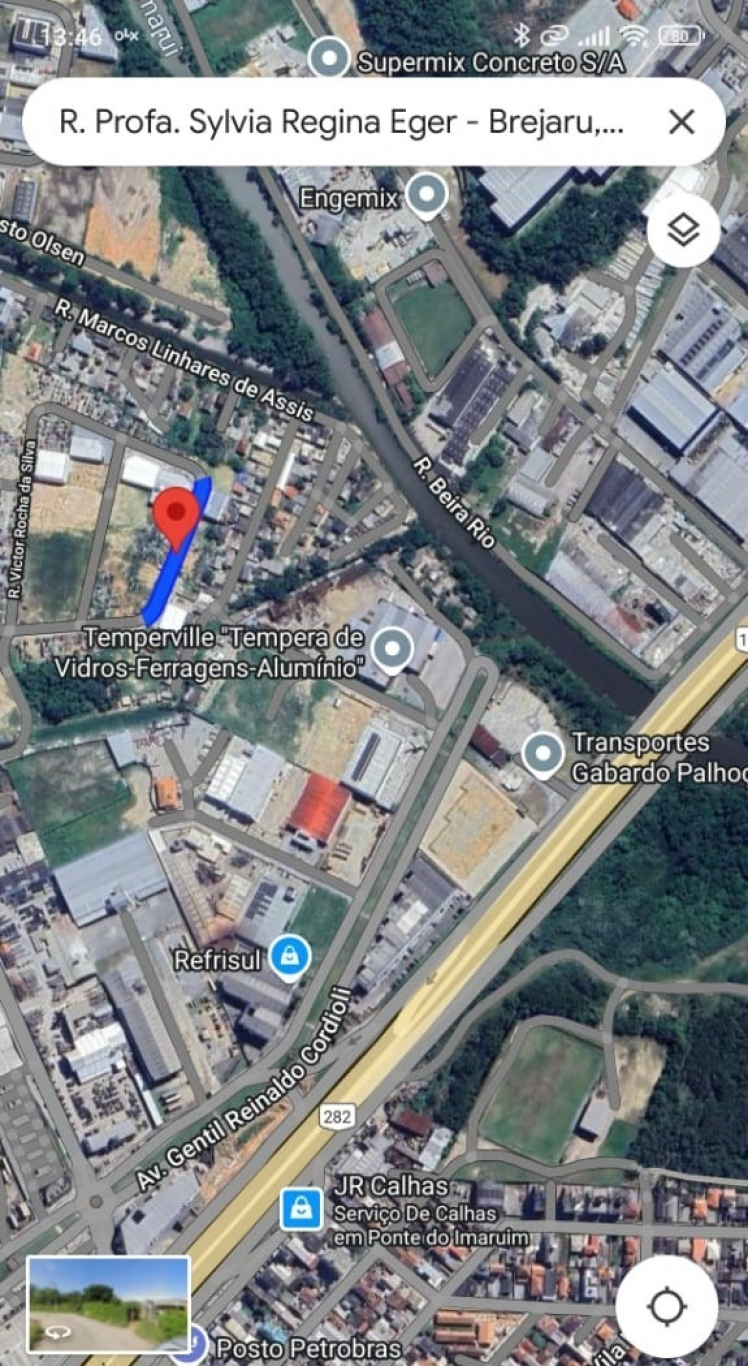Image resolution: width=748 pixels, height=1366 pixels.
Task: Open the Temperville place marker
Action: click(392, 649)
